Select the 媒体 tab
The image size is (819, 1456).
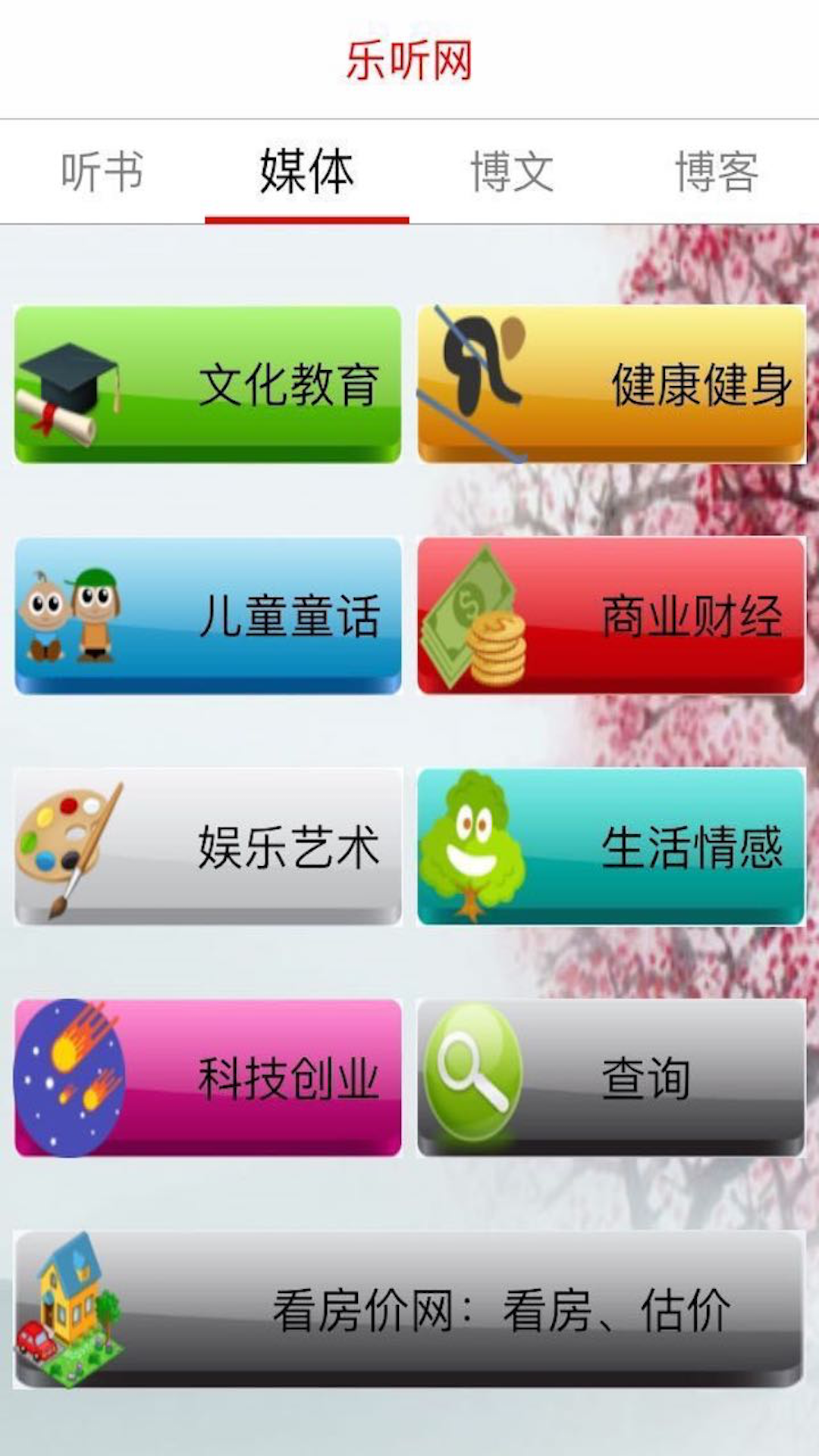coord(307,171)
